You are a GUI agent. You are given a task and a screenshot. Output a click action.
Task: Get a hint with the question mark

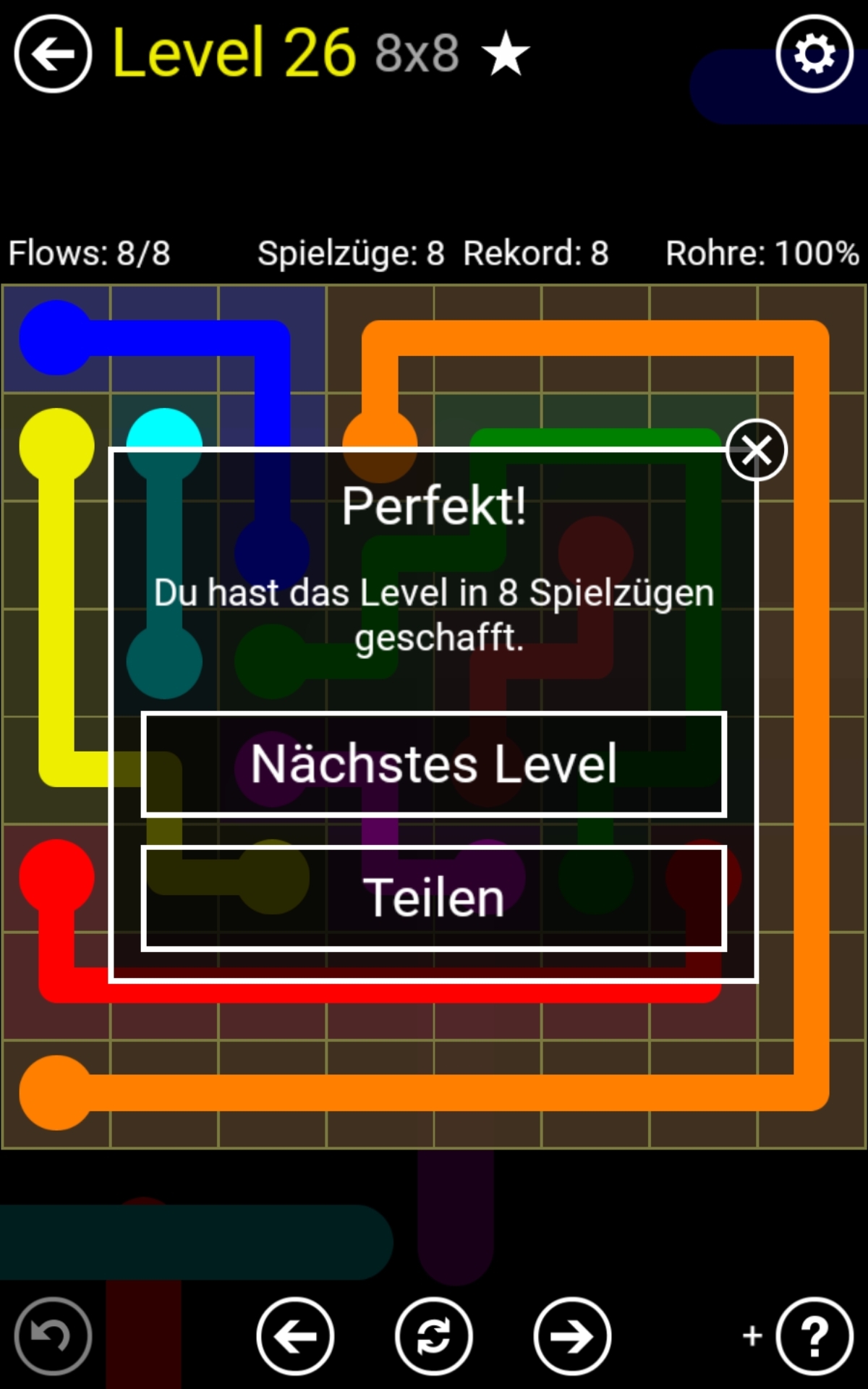[814, 1336]
